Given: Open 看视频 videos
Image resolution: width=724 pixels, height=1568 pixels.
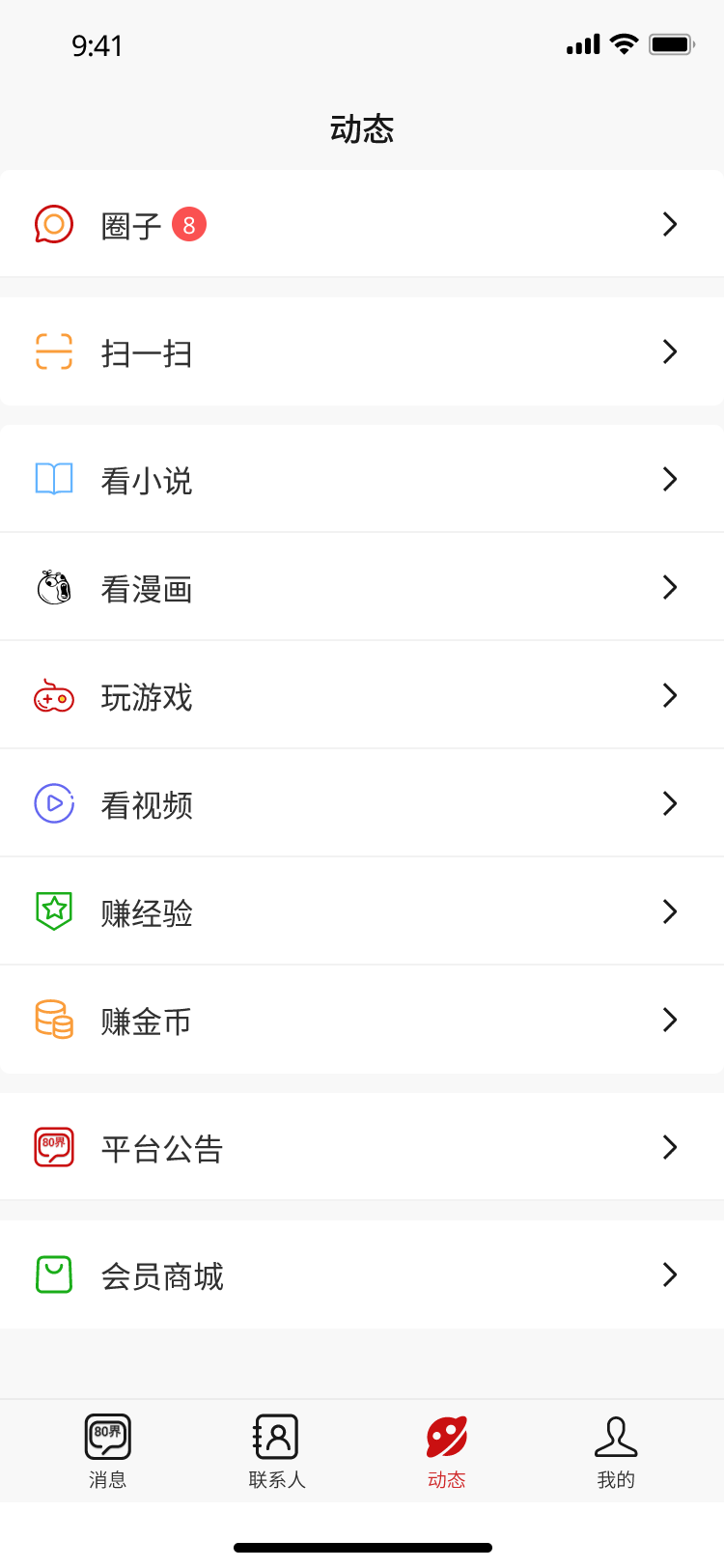Looking at the screenshot, I should (362, 803).
